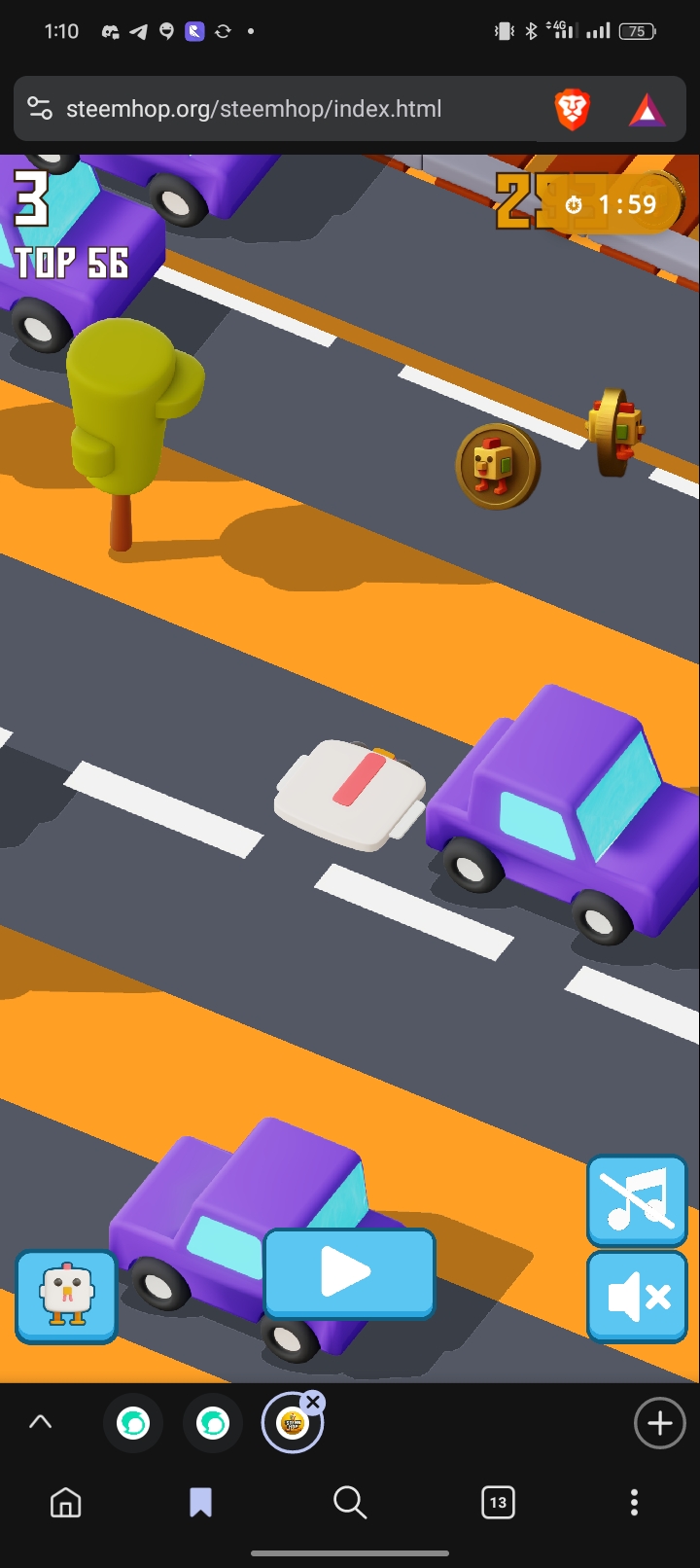Add a new browser tab
The width and height of the screenshot is (700, 1568).
(660, 1423)
